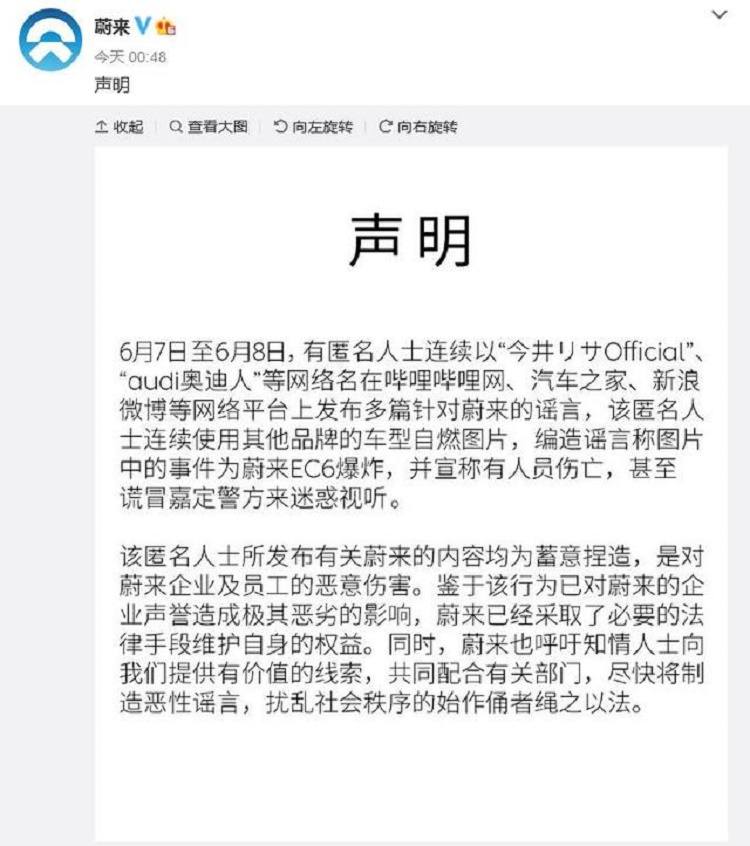Expand the post options chevron

[719, 15]
